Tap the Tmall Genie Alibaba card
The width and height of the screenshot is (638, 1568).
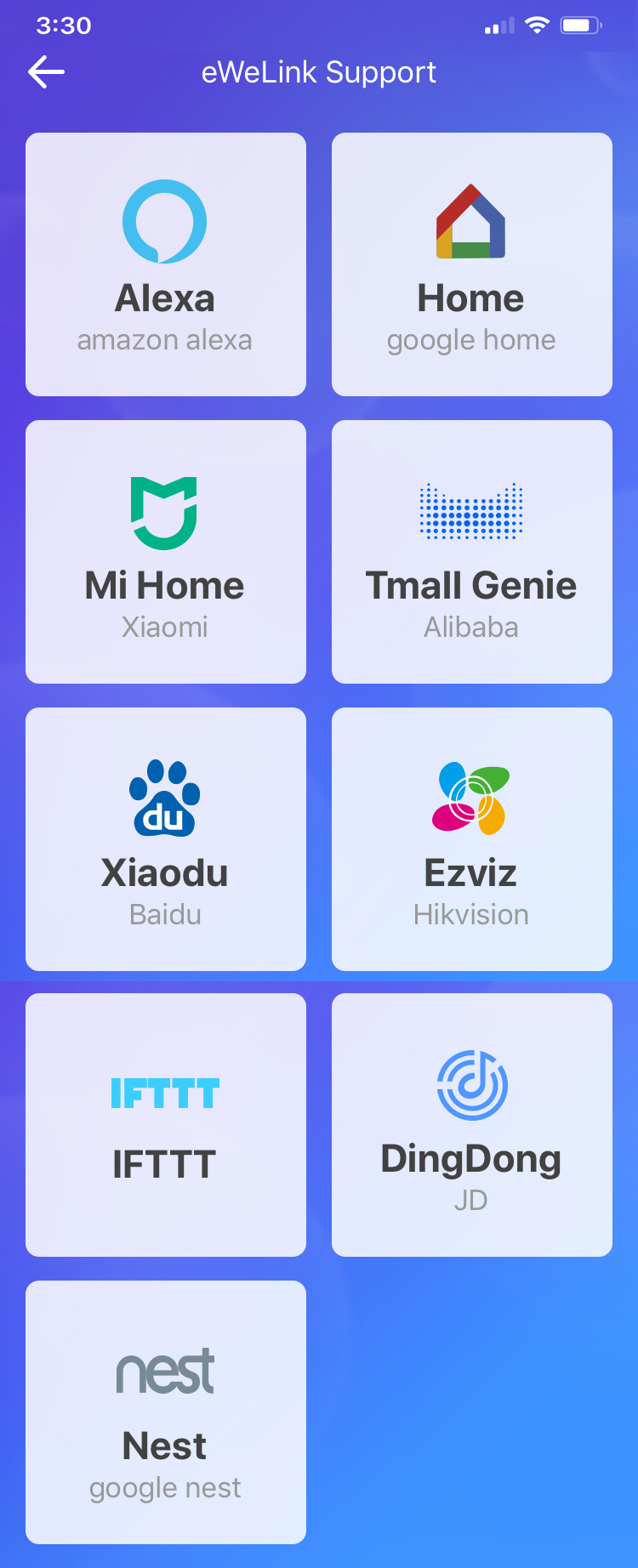pyautogui.click(x=472, y=552)
